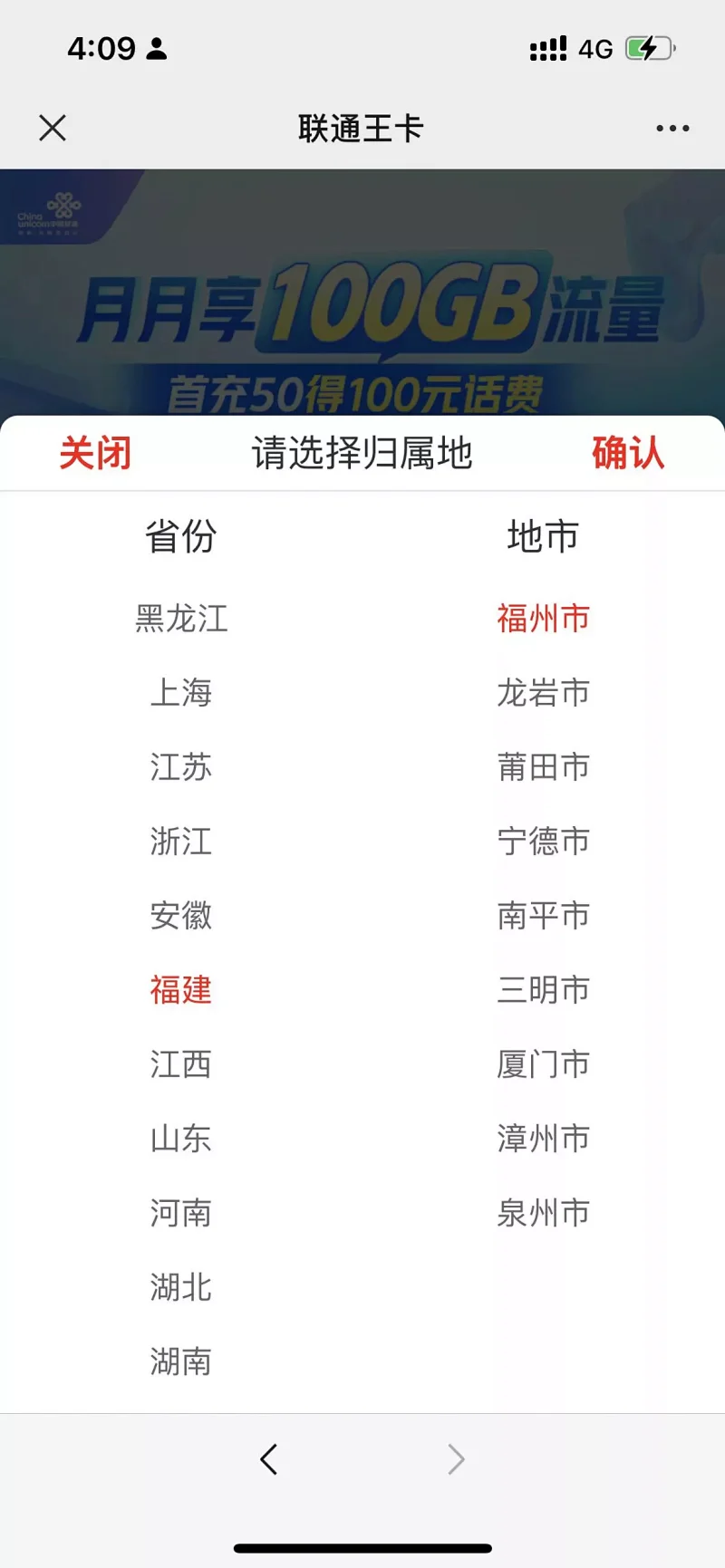This screenshot has width=725, height=1568.
Task: Pick 南平市 in the city list
Action: point(544,916)
